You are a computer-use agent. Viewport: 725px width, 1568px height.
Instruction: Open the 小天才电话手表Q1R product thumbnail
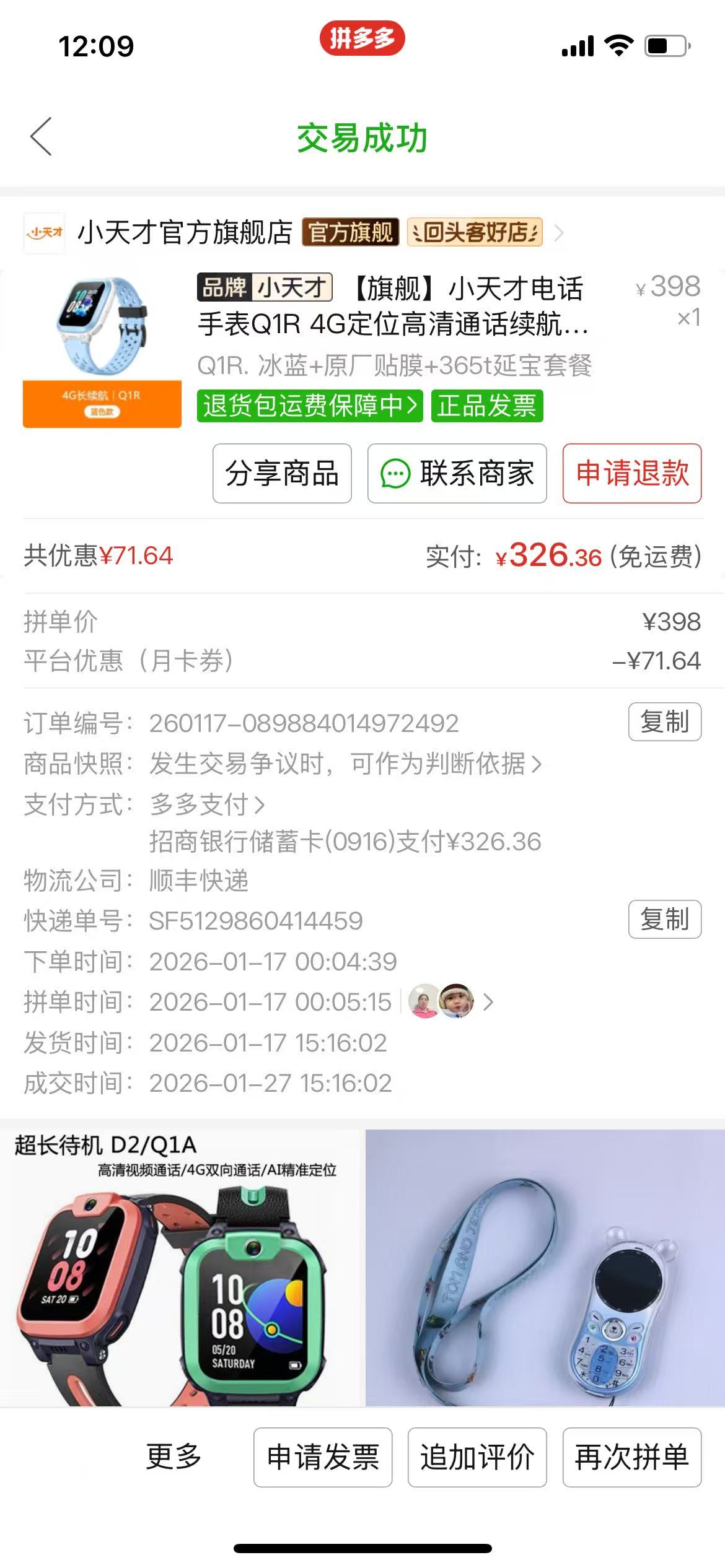pyautogui.click(x=102, y=351)
